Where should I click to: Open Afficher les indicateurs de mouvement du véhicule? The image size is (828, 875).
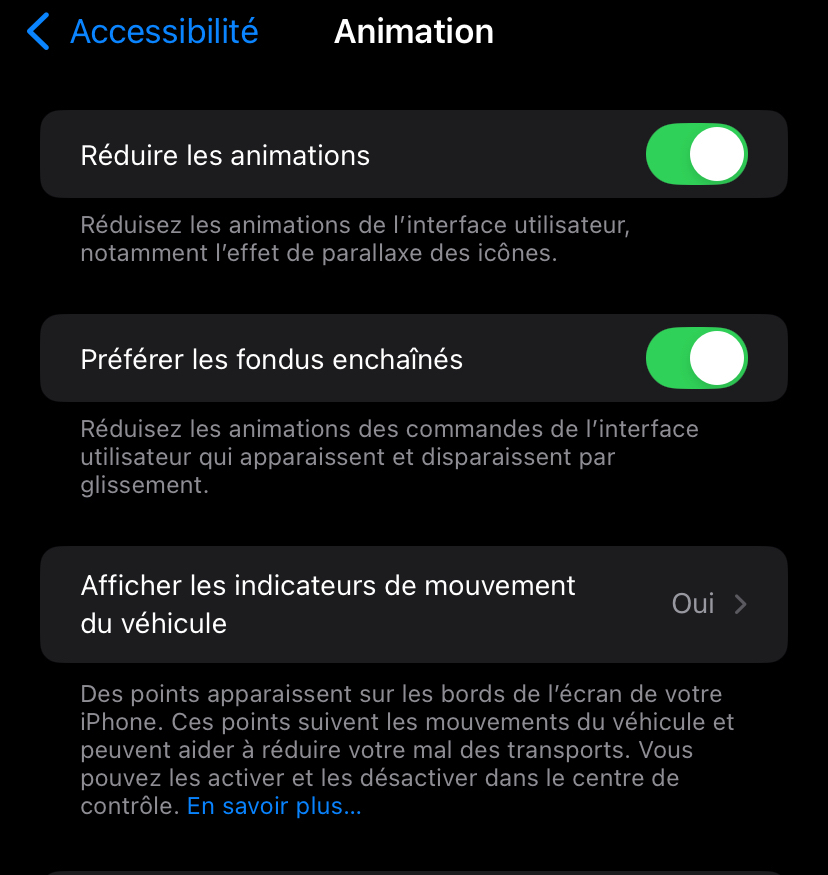[413, 604]
